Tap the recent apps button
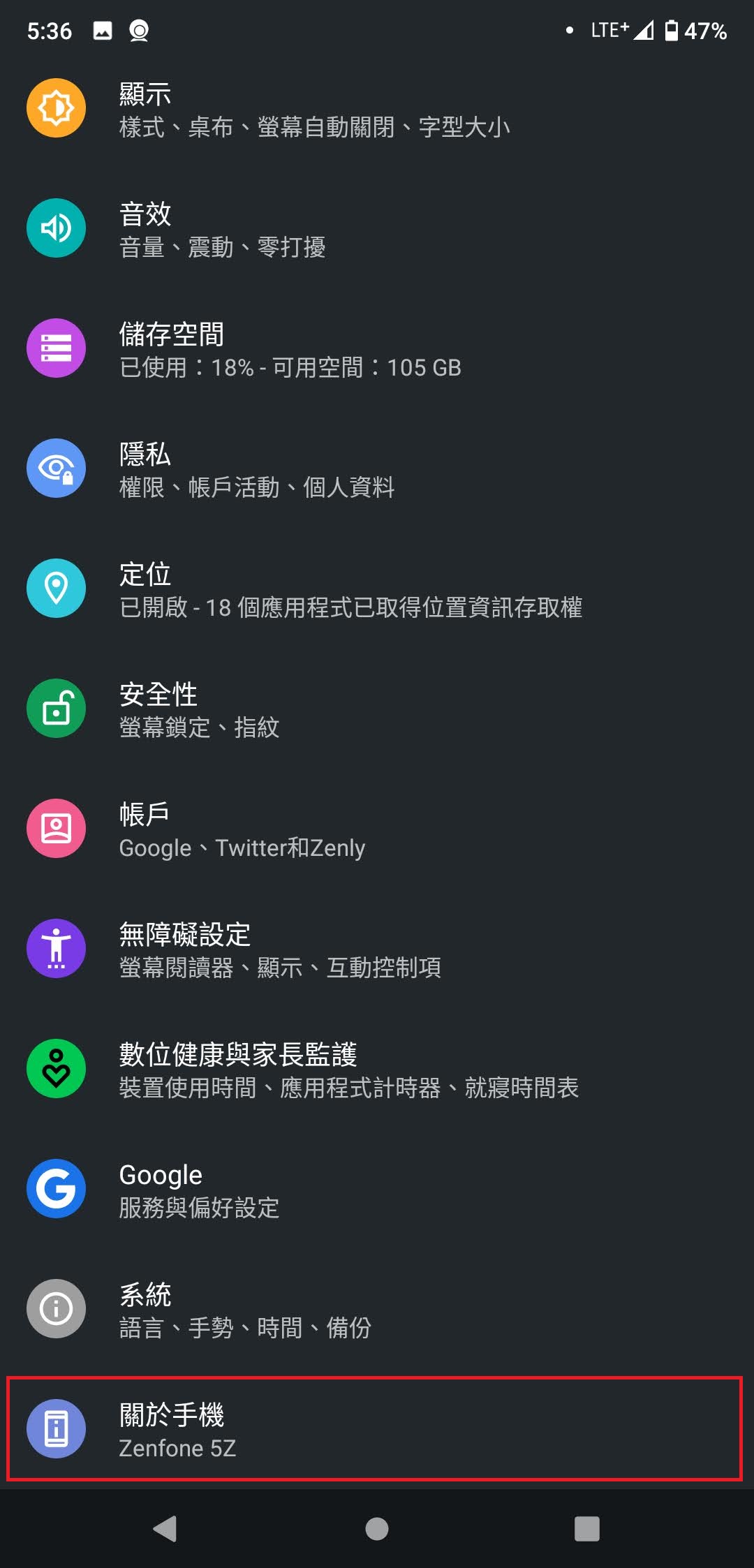This screenshot has height=1568, width=754. click(x=587, y=1529)
